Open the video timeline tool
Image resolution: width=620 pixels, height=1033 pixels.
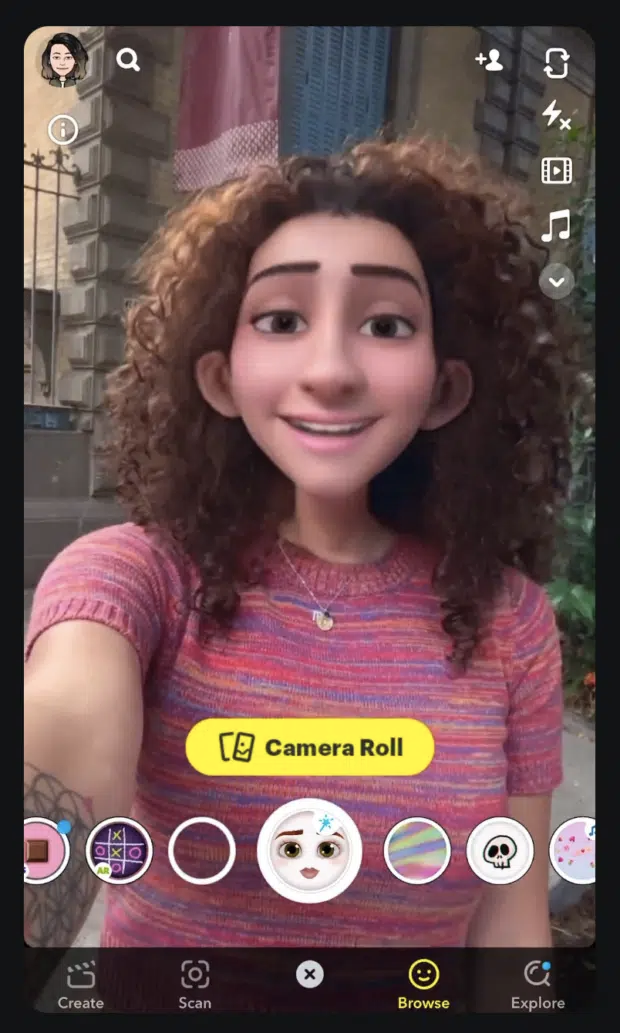(x=556, y=171)
